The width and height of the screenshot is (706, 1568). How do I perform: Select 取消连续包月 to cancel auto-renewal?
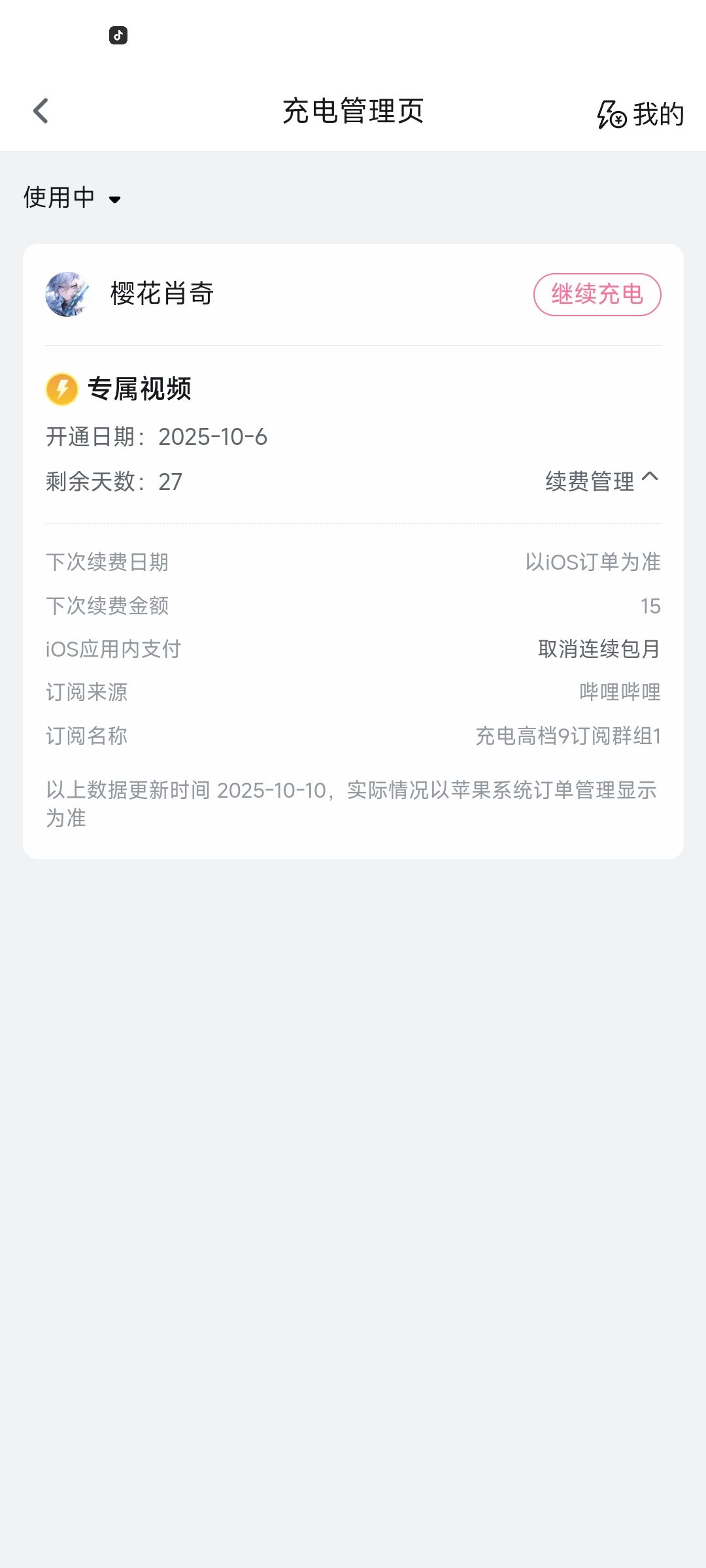point(599,649)
